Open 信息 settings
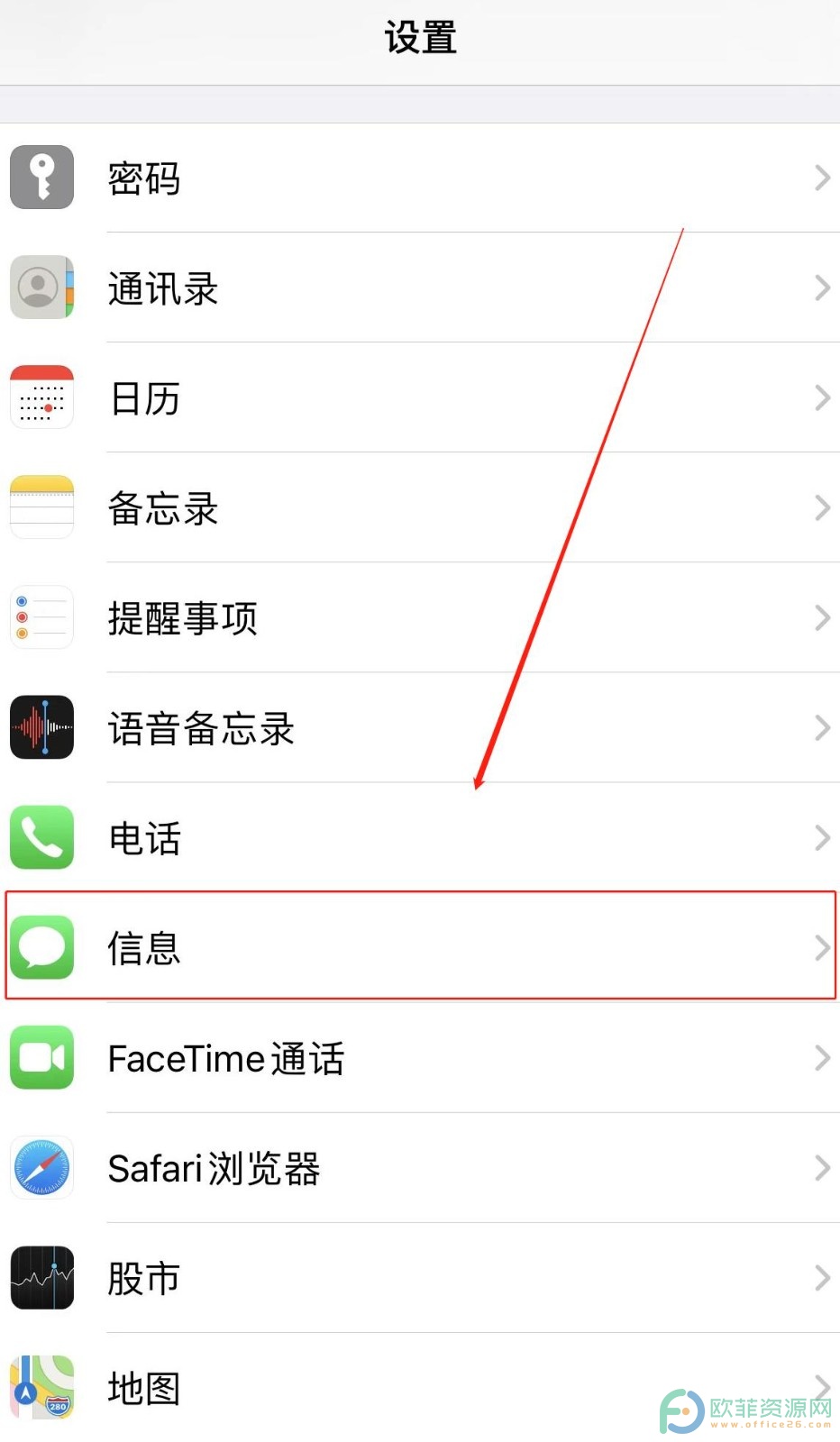 point(419,946)
